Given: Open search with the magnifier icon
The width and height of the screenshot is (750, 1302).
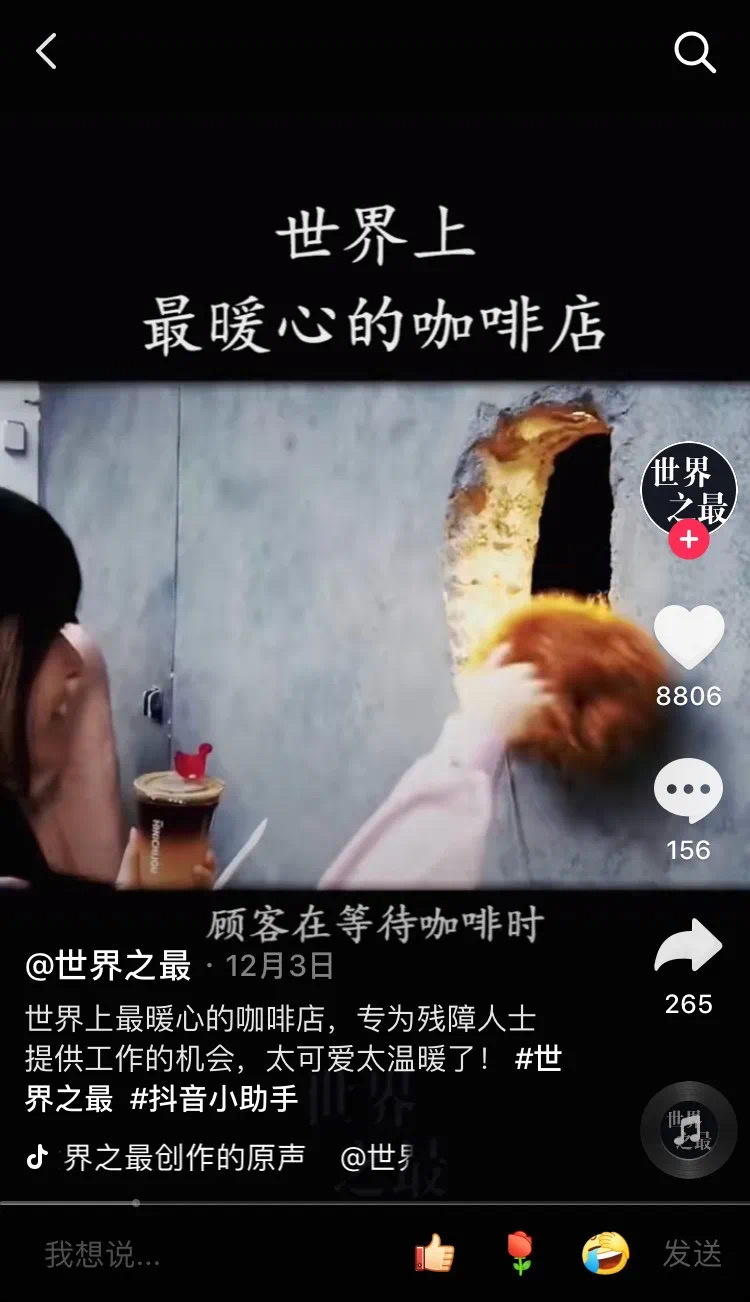Looking at the screenshot, I should coord(694,51).
